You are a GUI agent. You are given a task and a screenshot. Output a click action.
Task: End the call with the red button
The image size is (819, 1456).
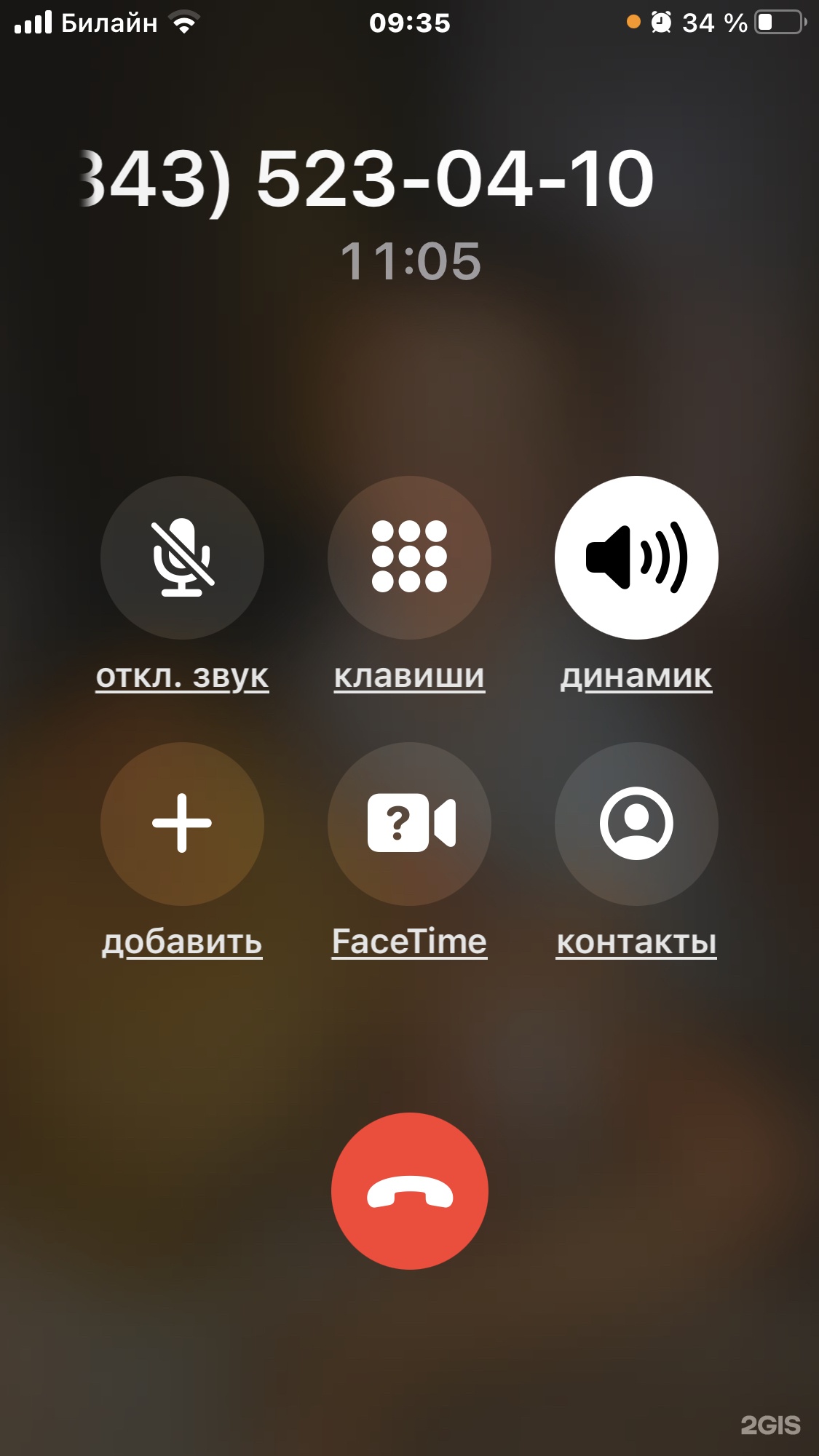pos(409,1191)
